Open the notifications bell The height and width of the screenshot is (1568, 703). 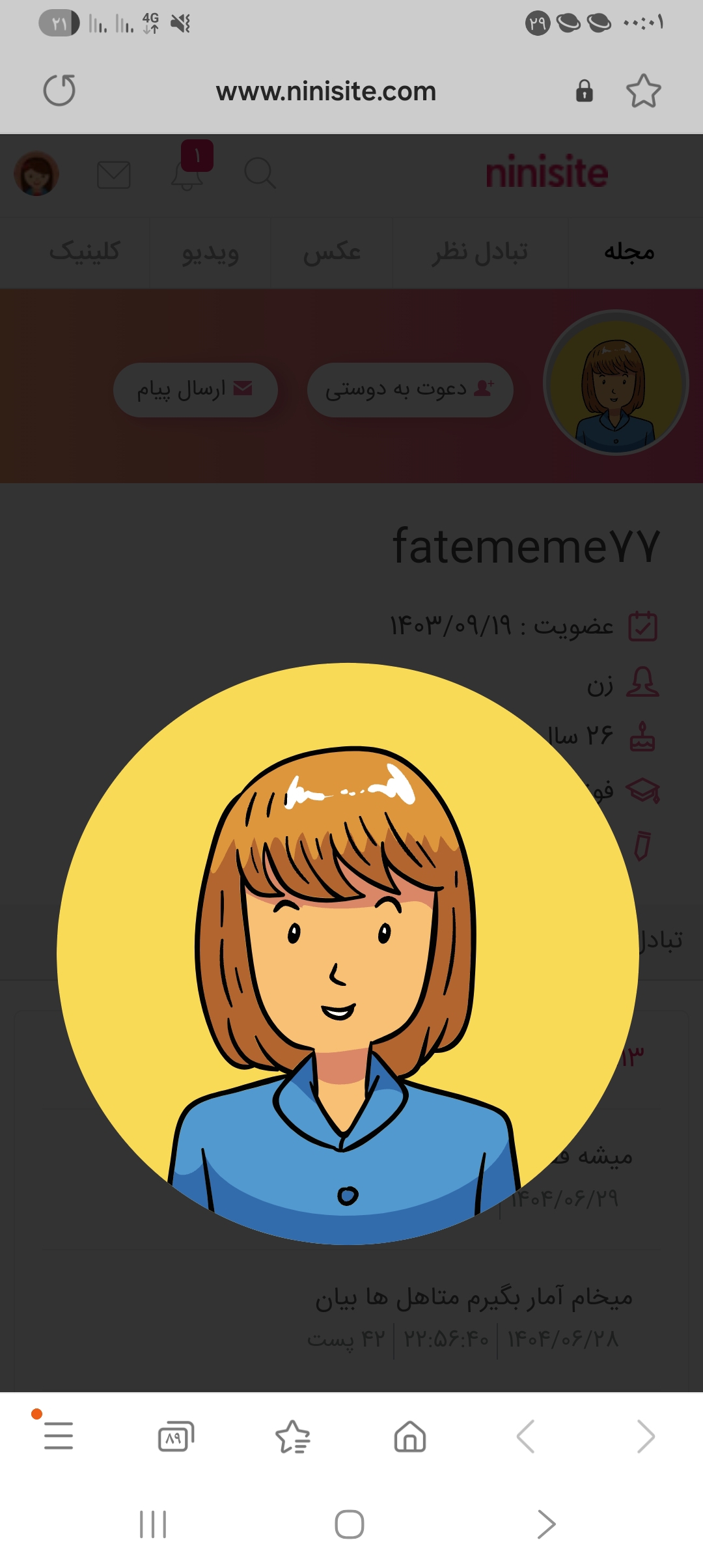click(187, 174)
